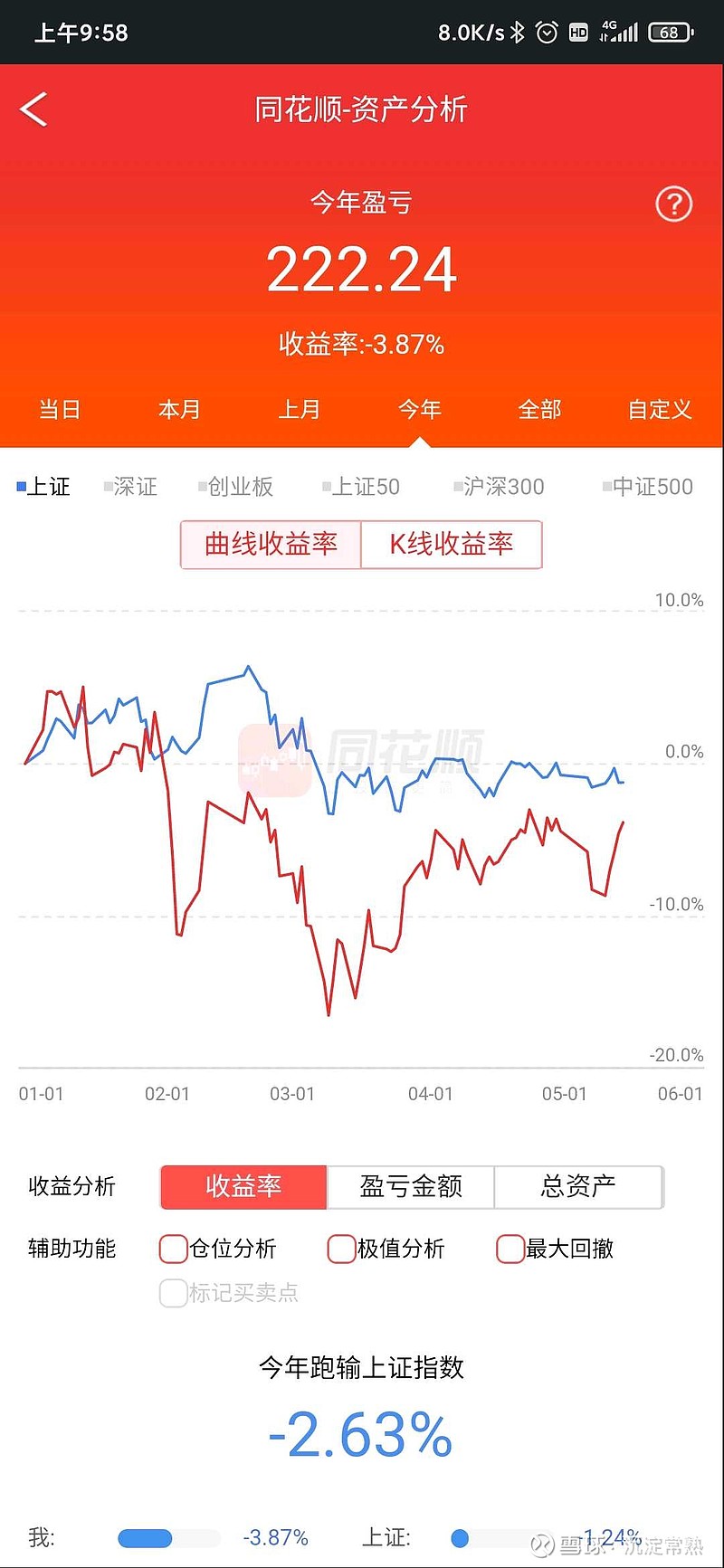Choose 创业板 as benchmark
The height and width of the screenshot is (1568, 724).
tap(235, 487)
